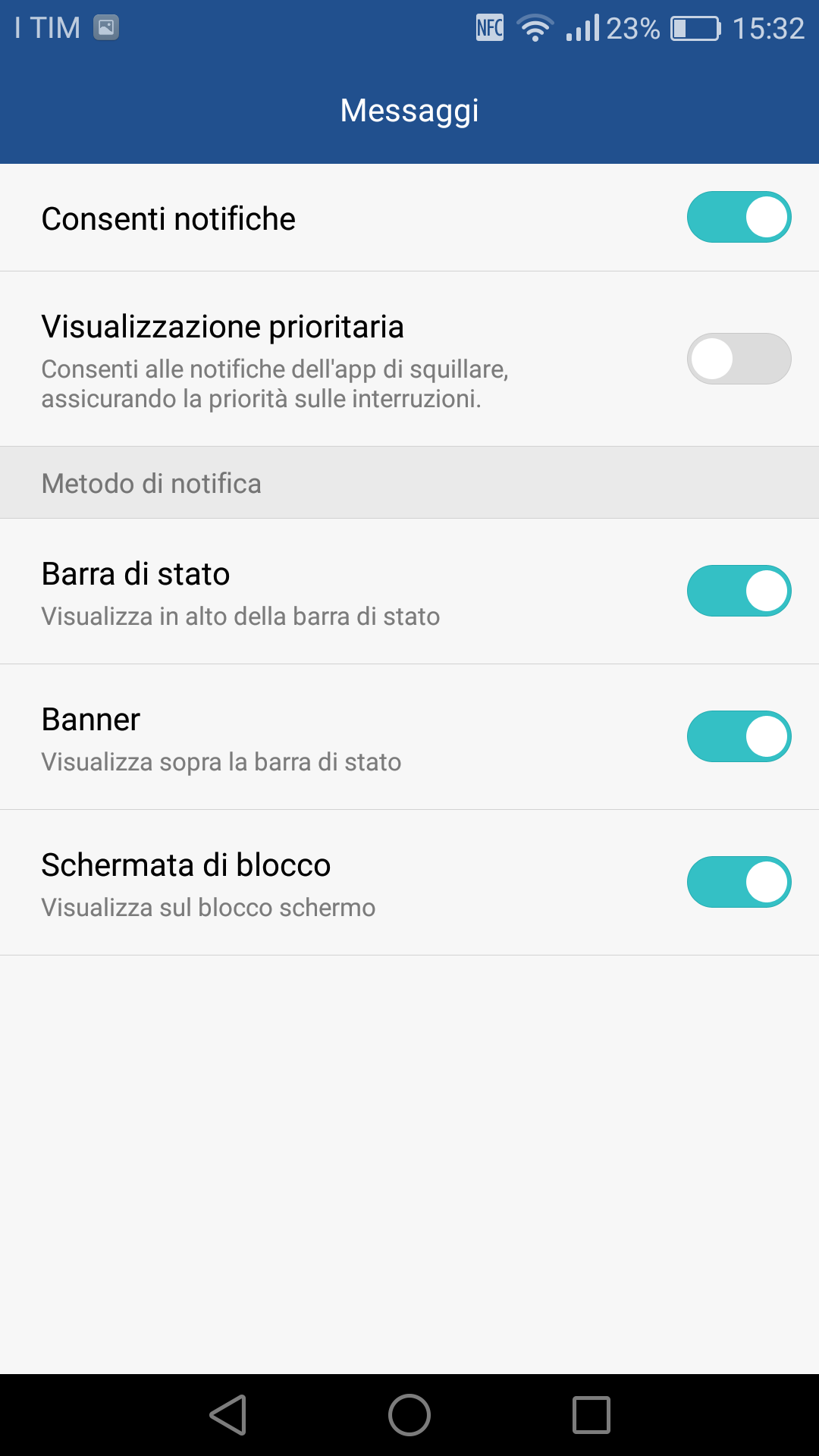The image size is (819, 1456).
Task: Tap the home button in the navigation bar
Action: point(409,1415)
